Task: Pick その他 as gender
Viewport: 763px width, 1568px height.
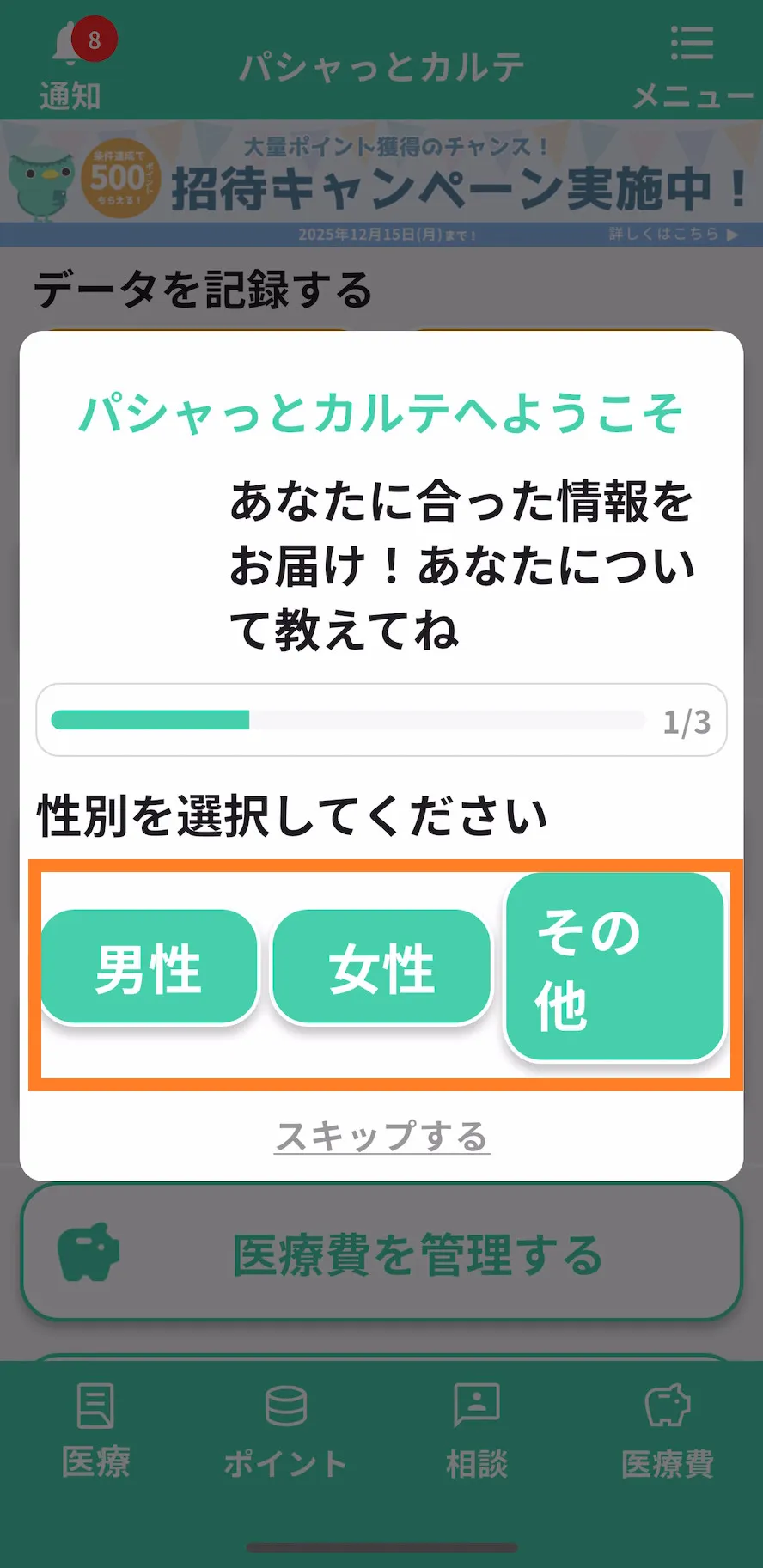Action: [614, 967]
